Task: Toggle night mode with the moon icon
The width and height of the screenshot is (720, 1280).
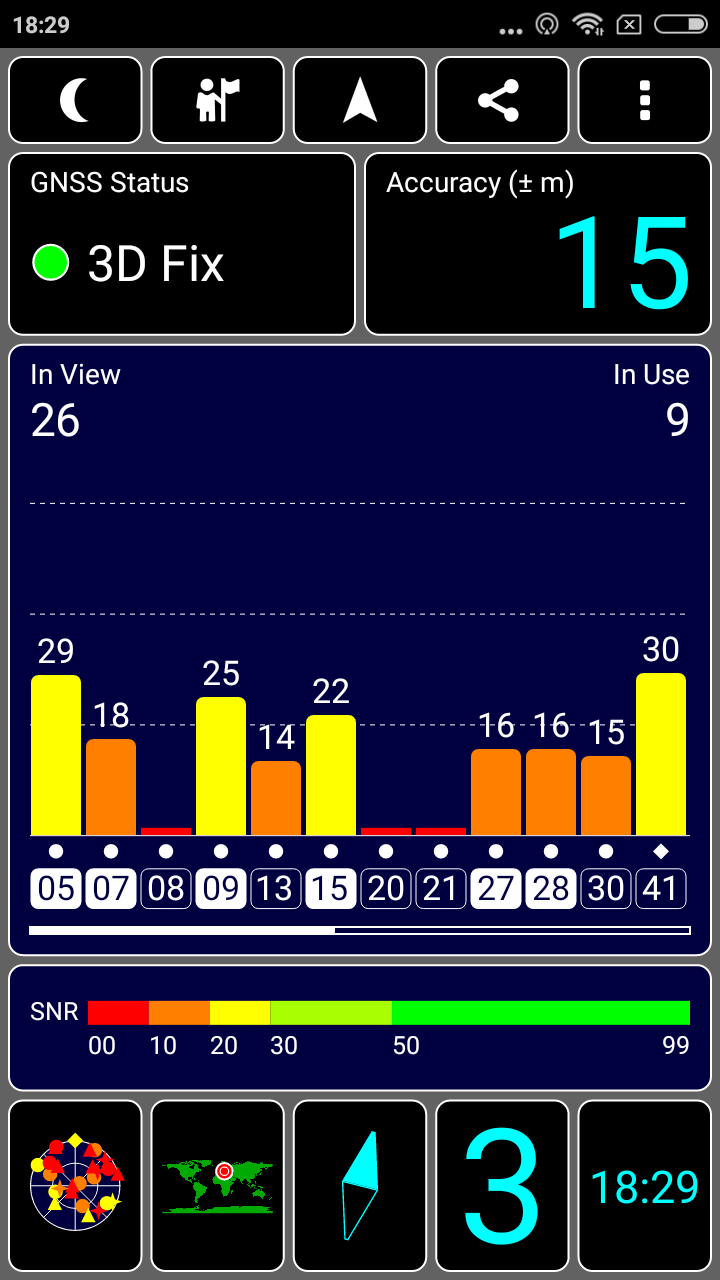Action: [75, 100]
